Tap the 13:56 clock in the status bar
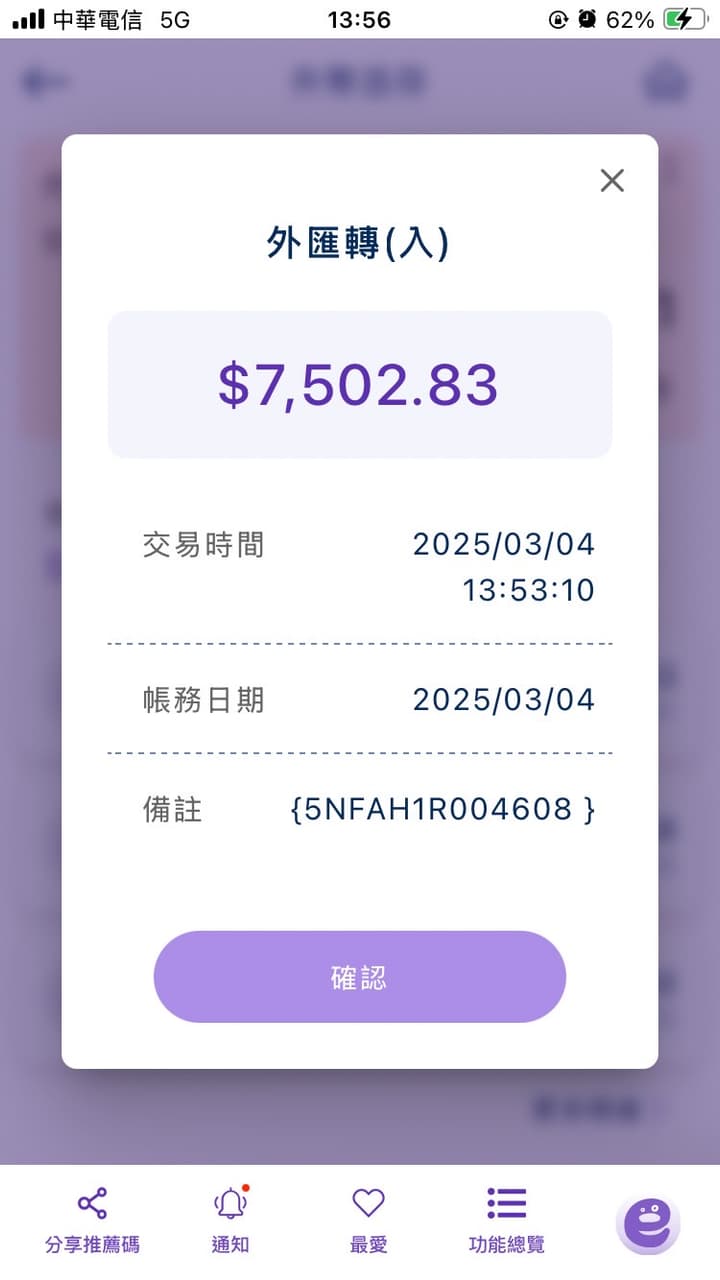This screenshot has width=720, height=1280. coord(361,17)
